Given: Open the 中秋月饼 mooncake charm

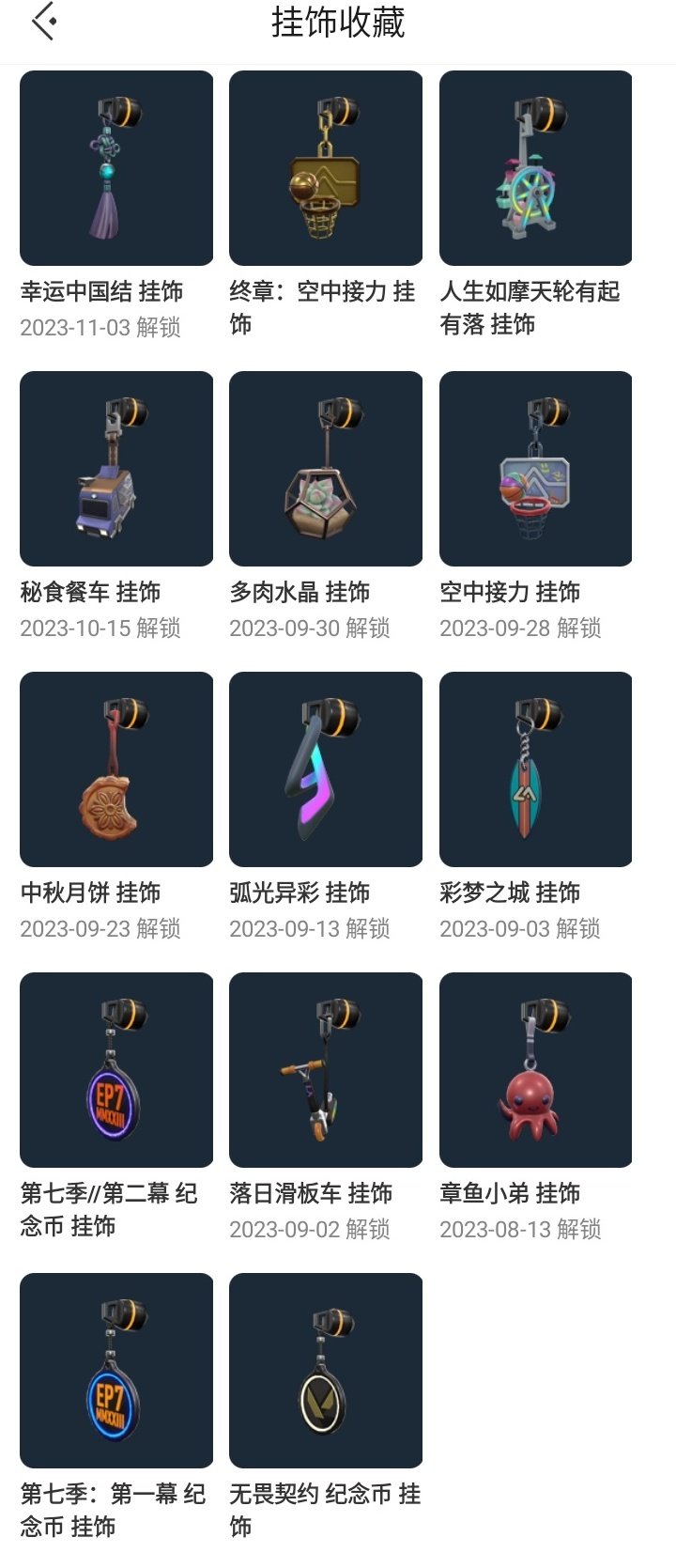Looking at the screenshot, I should tap(115, 768).
